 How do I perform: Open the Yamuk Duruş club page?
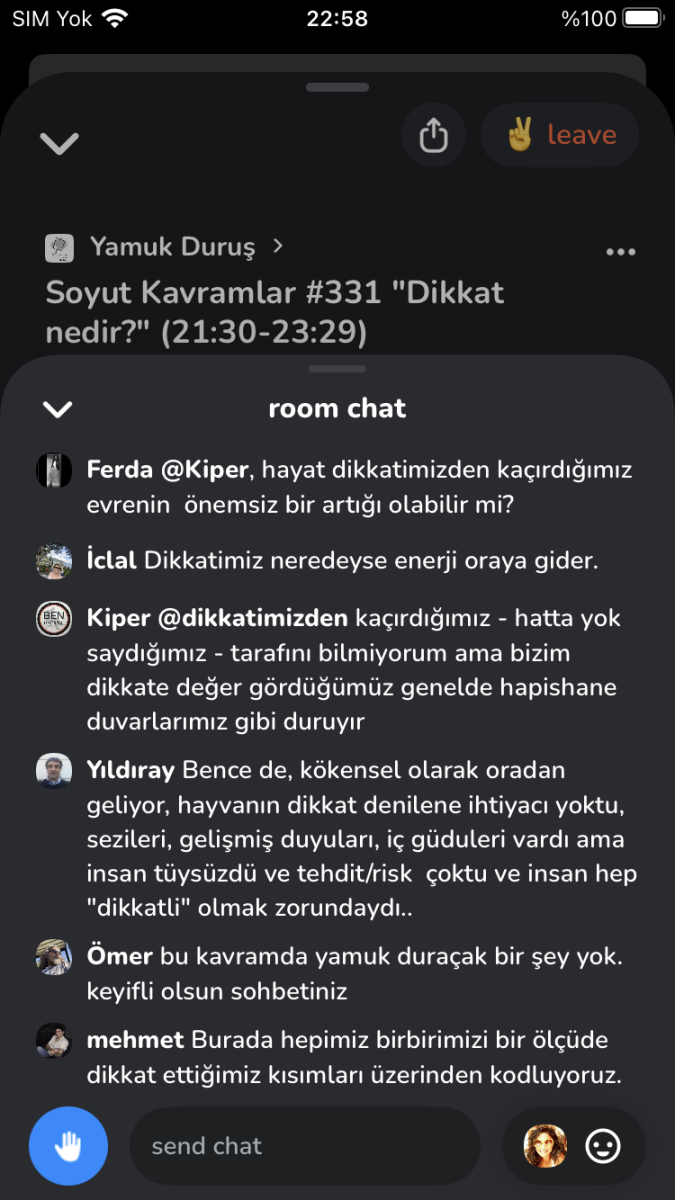(x=172, y=247)
